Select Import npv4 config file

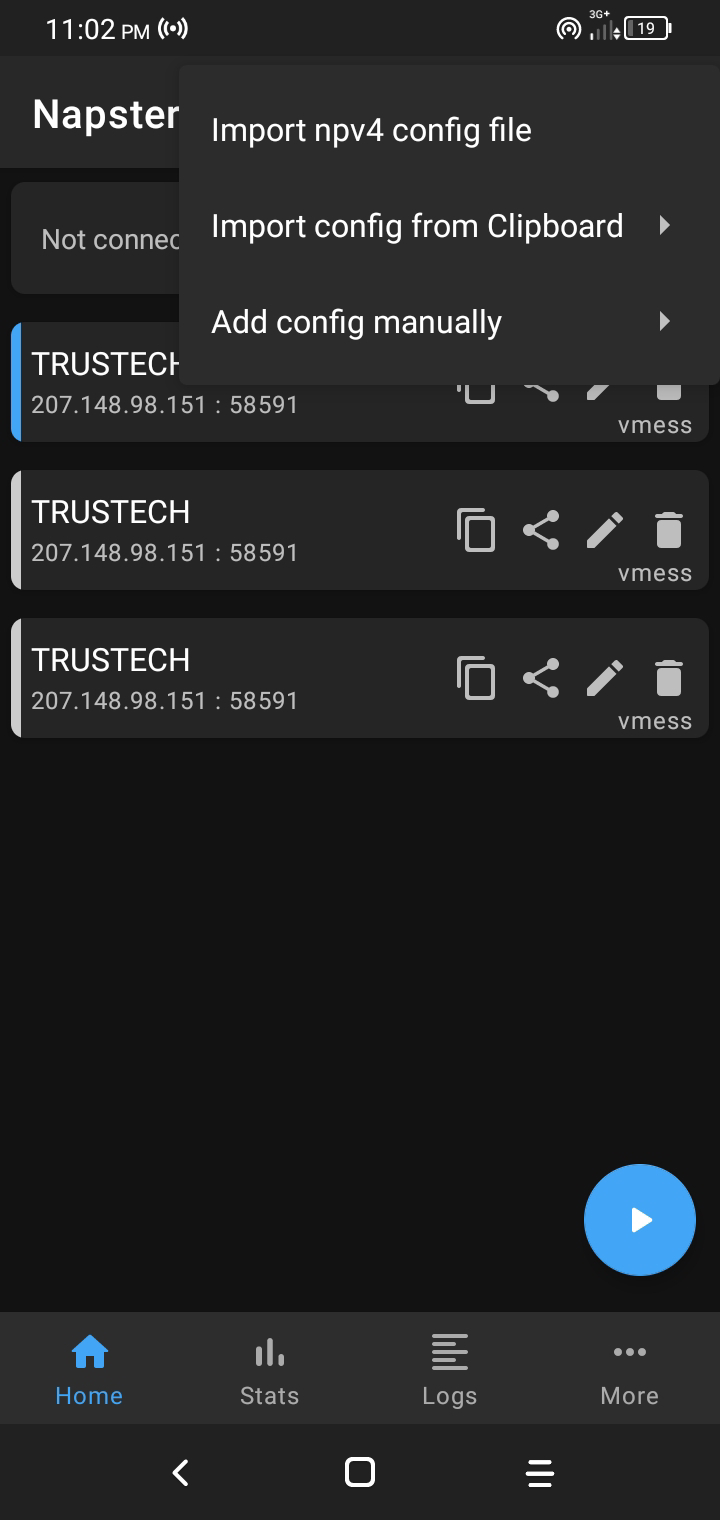click(371, 130)
